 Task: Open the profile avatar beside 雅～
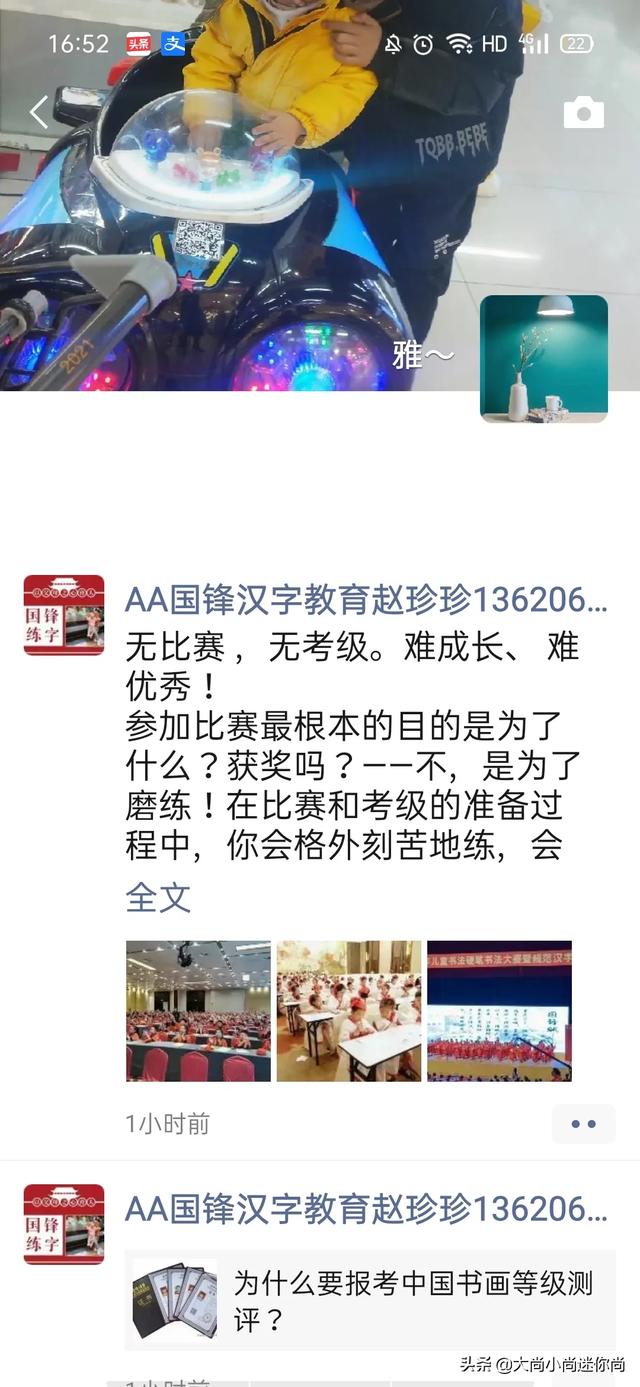pyautogui.click(x=543, y=358)
